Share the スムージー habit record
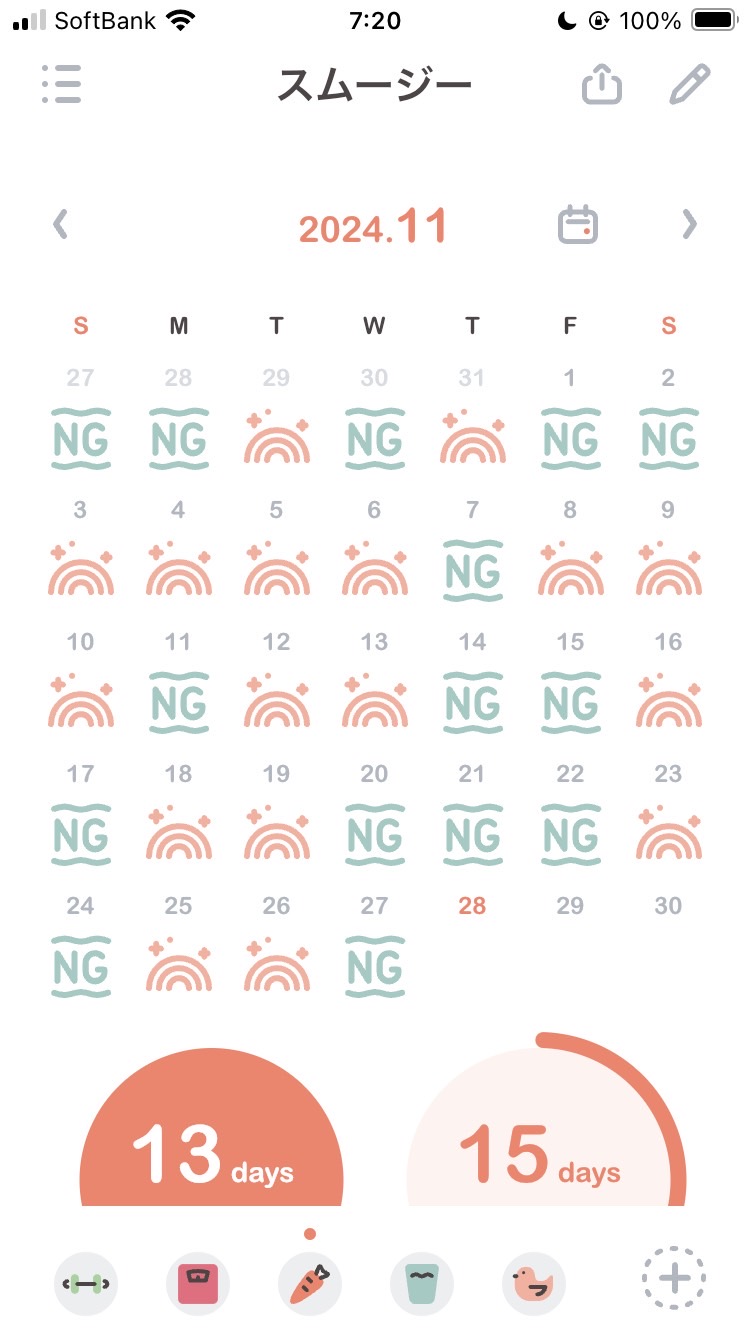Viewport: 750px width, 1334px height. 602,85
